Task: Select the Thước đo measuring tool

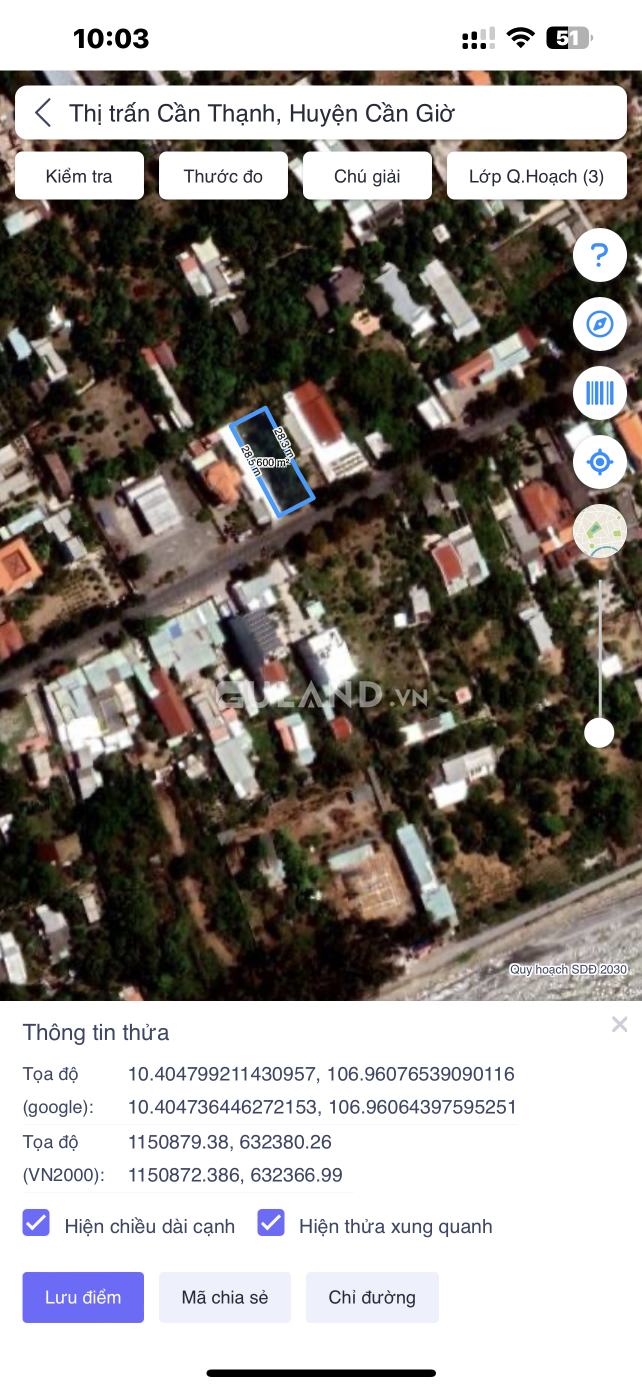Action: (x=223, y=176)
